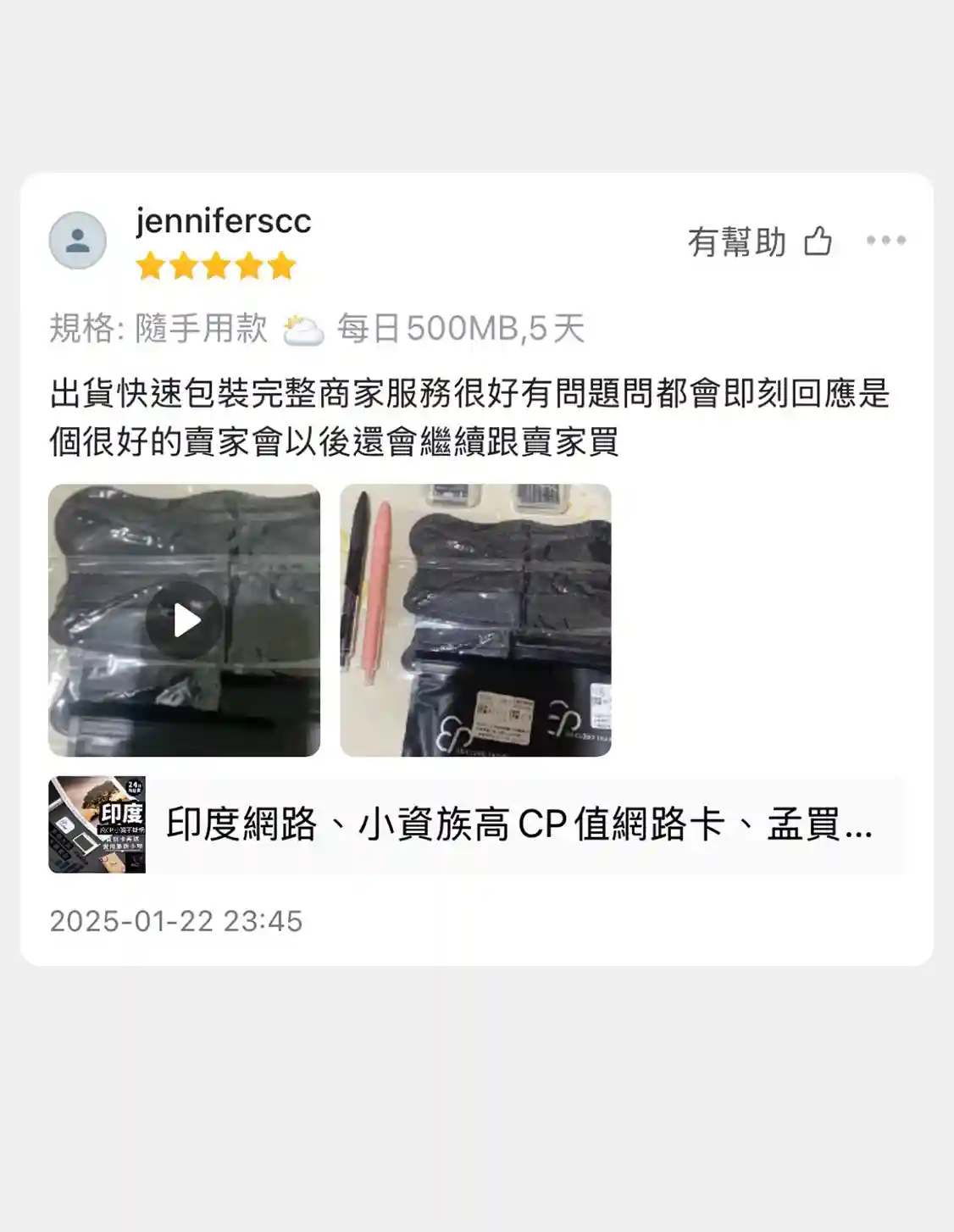This screenshot has height=1232, width=954.
Task: Open the 印度網路 product listing
Action: point(477,824)
